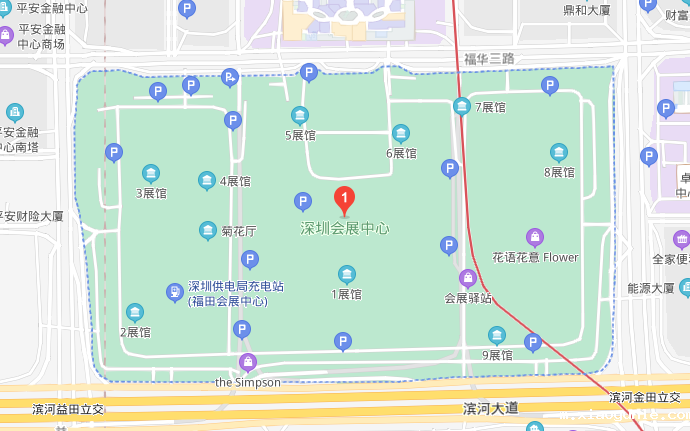Select 5展馆 on the map
The image size is (690, 431).
click(x=300, y=115)
